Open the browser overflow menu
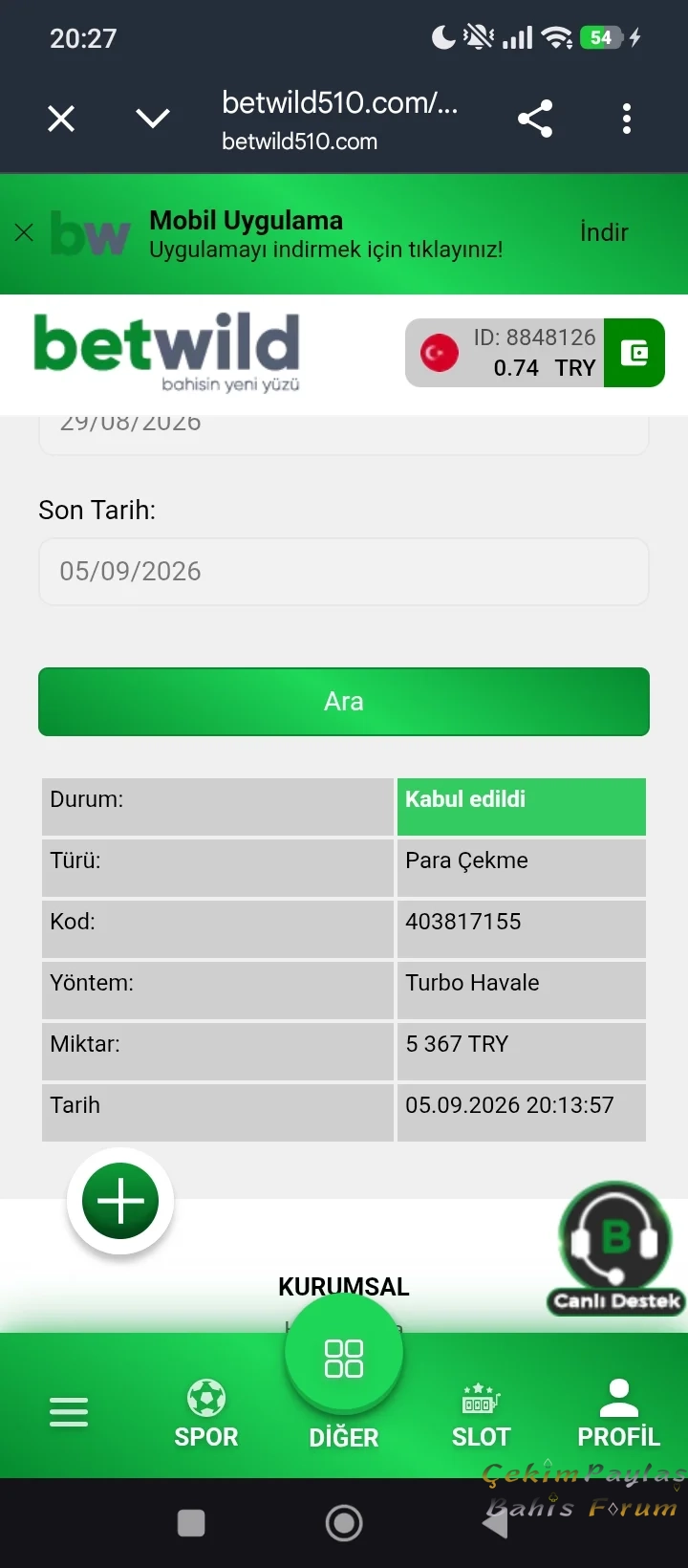Image resolution: width=688 pixels, height=1568 pixels. point(627,119)
